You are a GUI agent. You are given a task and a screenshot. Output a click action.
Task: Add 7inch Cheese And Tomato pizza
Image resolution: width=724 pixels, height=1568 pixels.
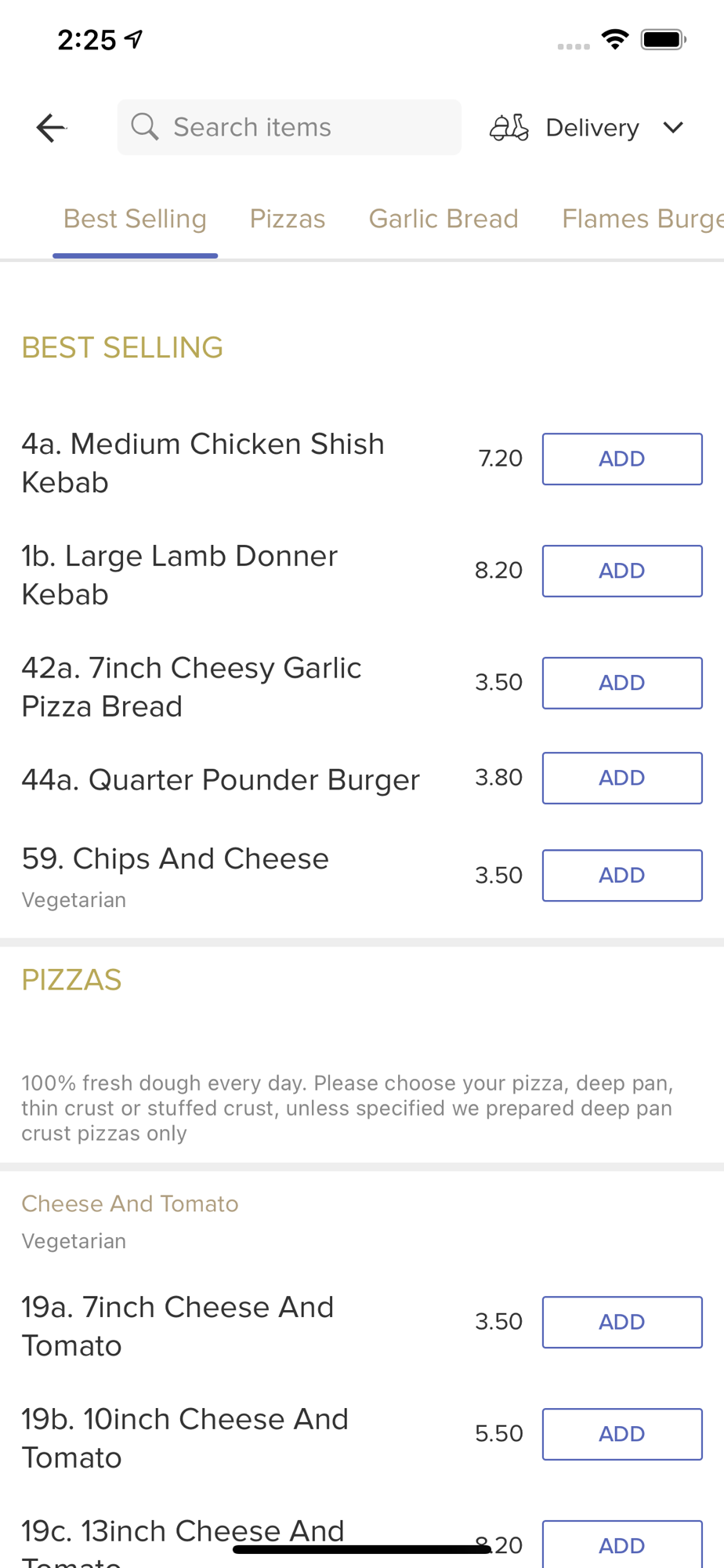[622, 1322]
